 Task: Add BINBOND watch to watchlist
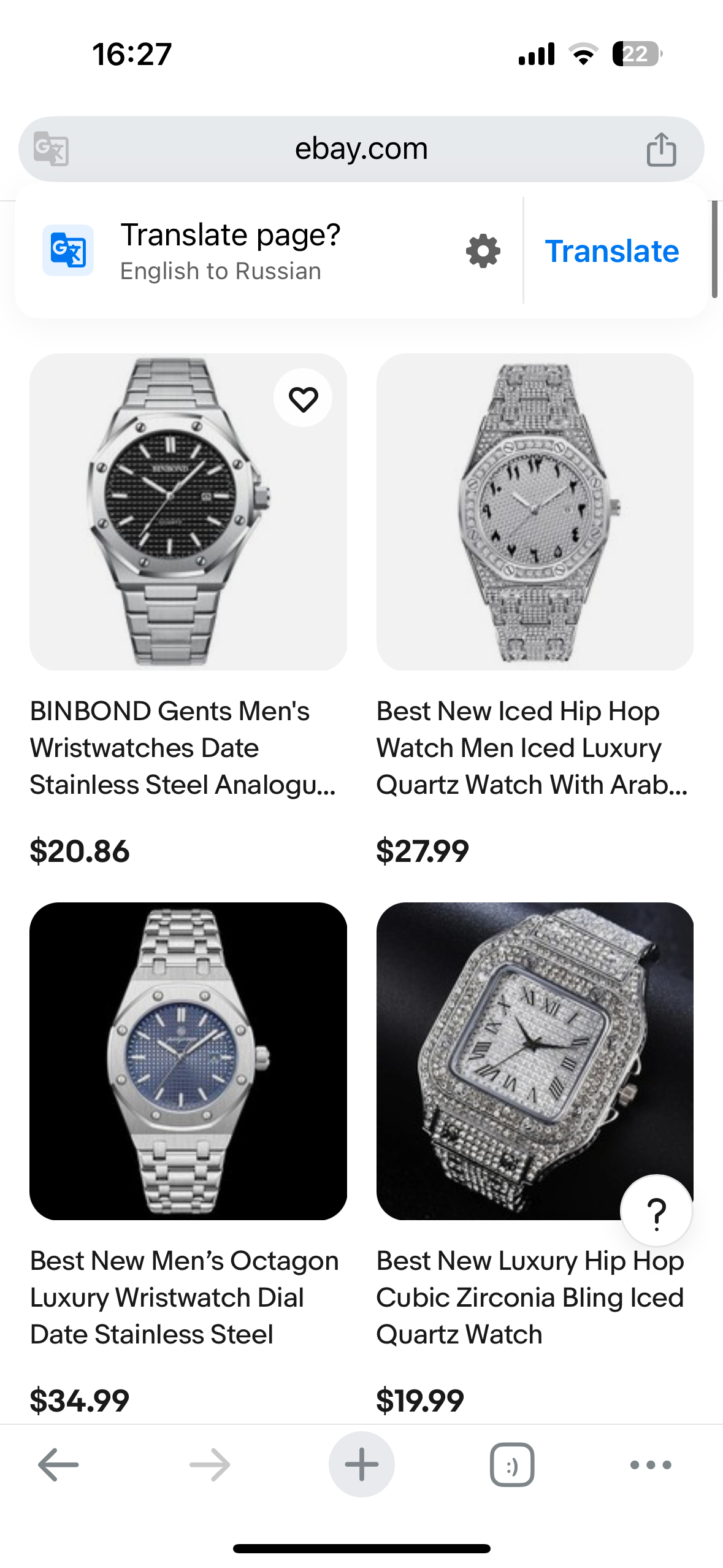point(303,399)
